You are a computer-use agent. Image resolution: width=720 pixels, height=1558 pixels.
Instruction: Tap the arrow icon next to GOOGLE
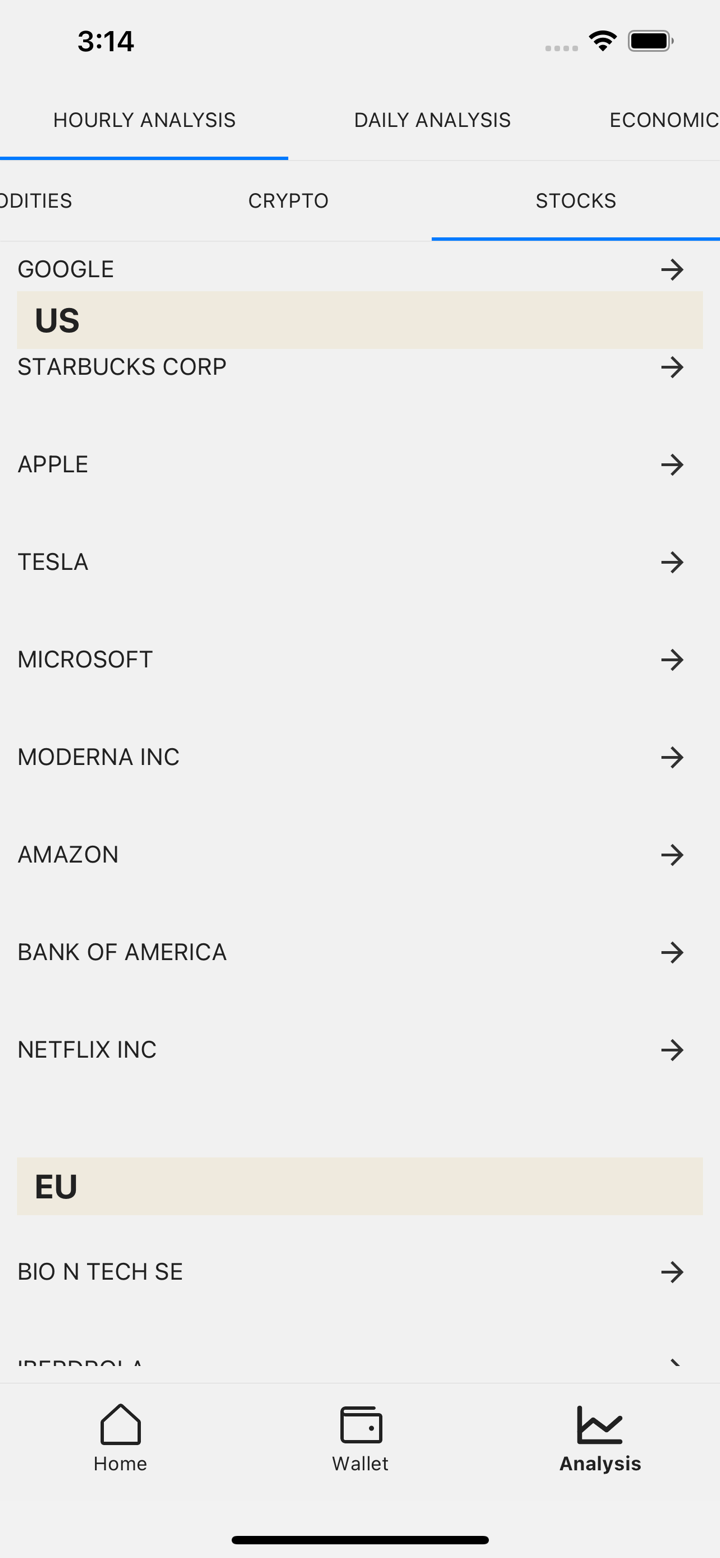(x=672, y=269)
